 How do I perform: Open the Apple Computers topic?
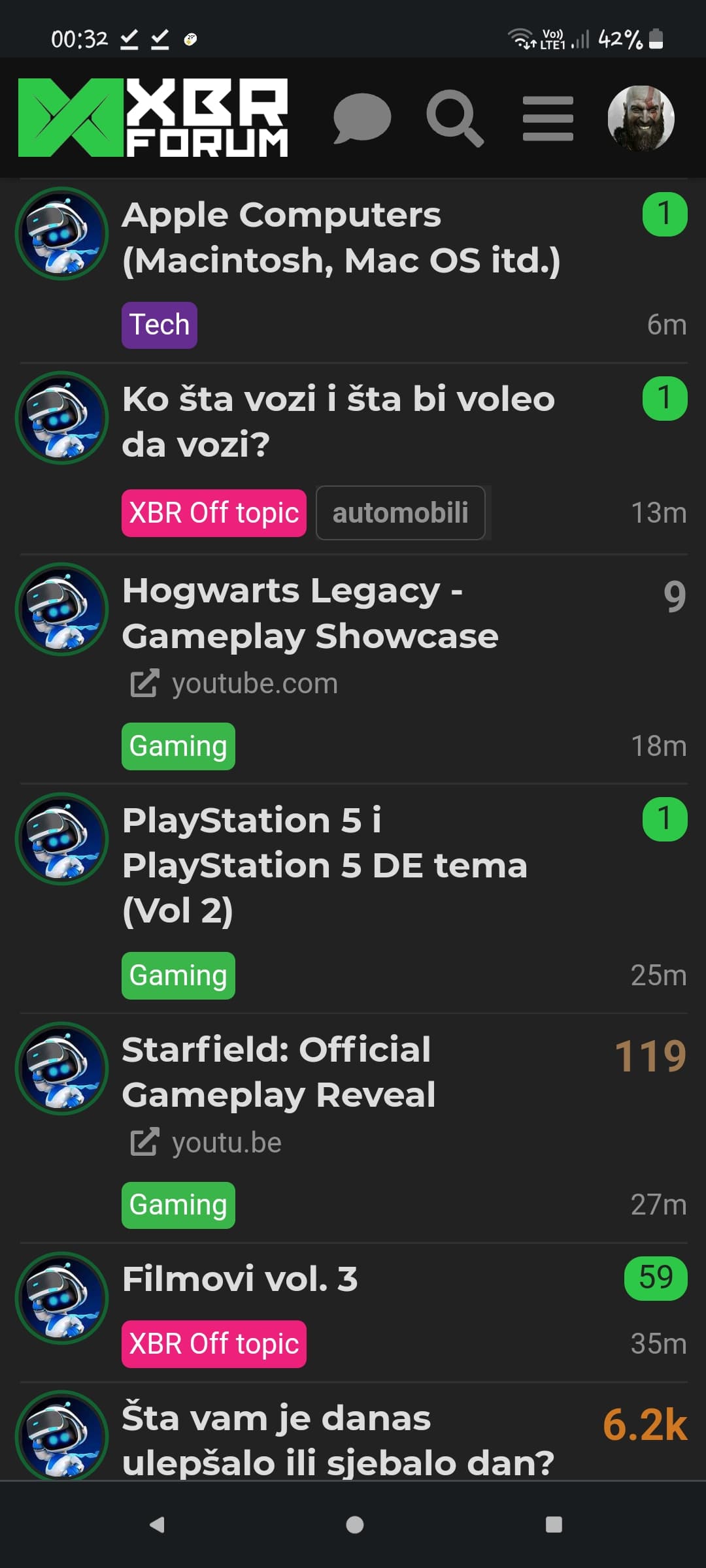pyautogui.click(x=341, y=237)
